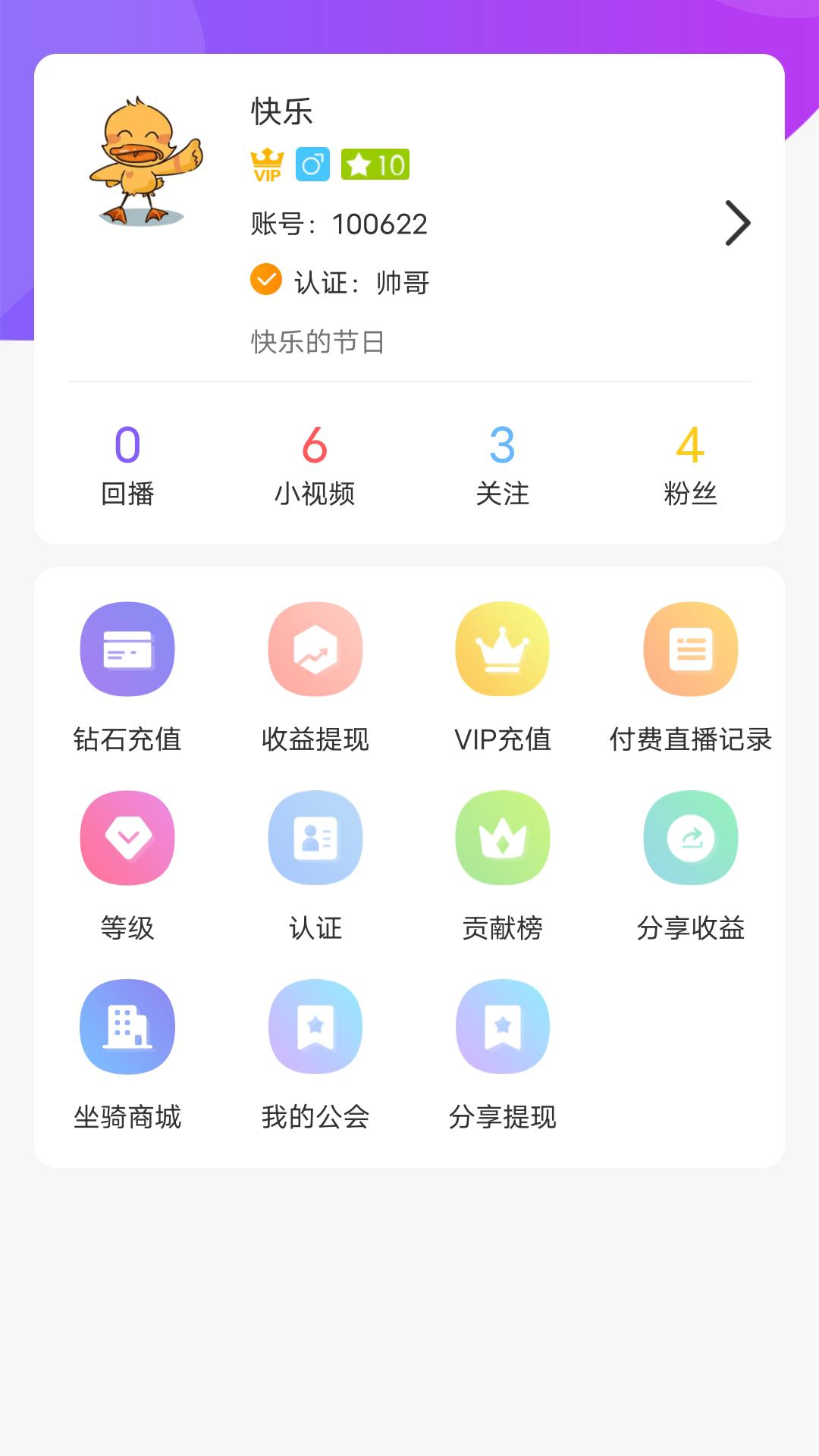819x1456 pixels.
Task: Open the 回播 replay tab
Action: click(x=128, y=466)
